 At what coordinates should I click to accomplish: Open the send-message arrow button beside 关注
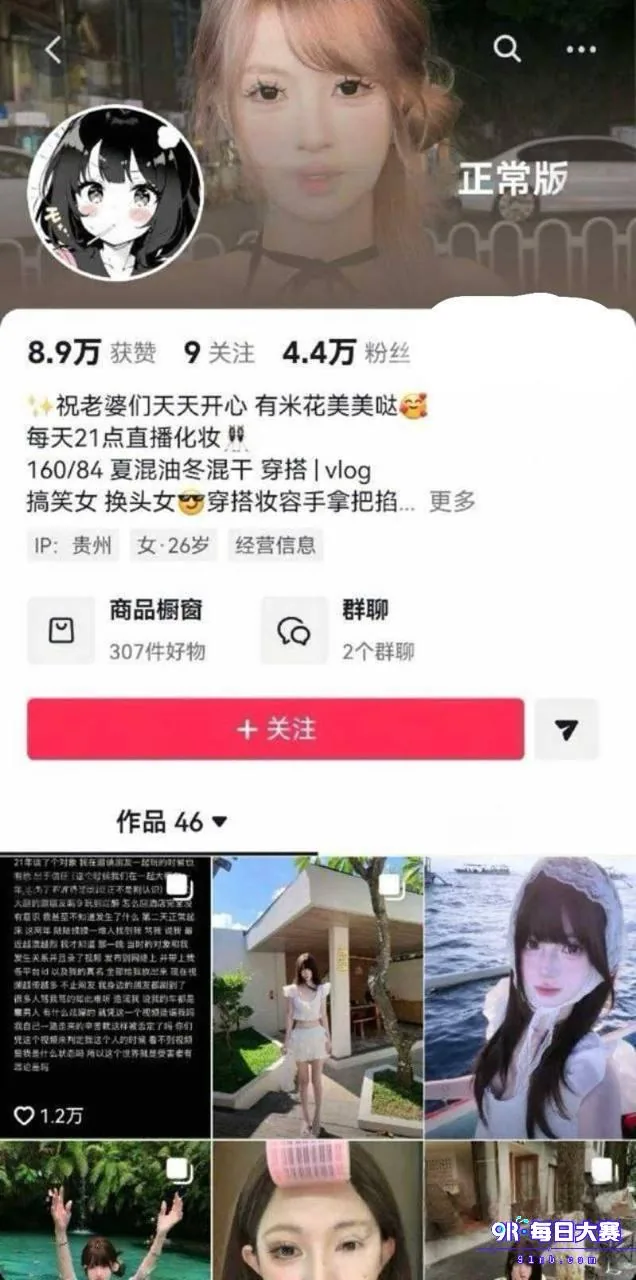point(567,729)
